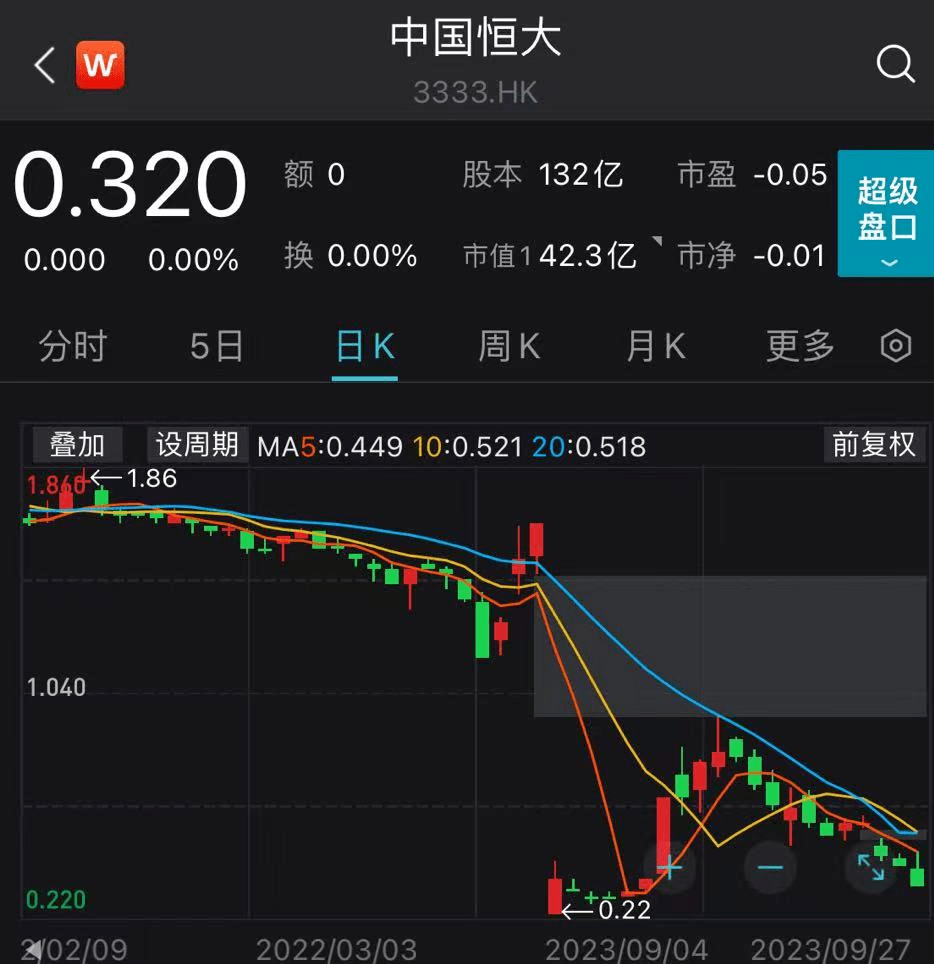Switch to the 分时 intraday tab
This screenshot has height=964, width=934.
tap(71, 345)
